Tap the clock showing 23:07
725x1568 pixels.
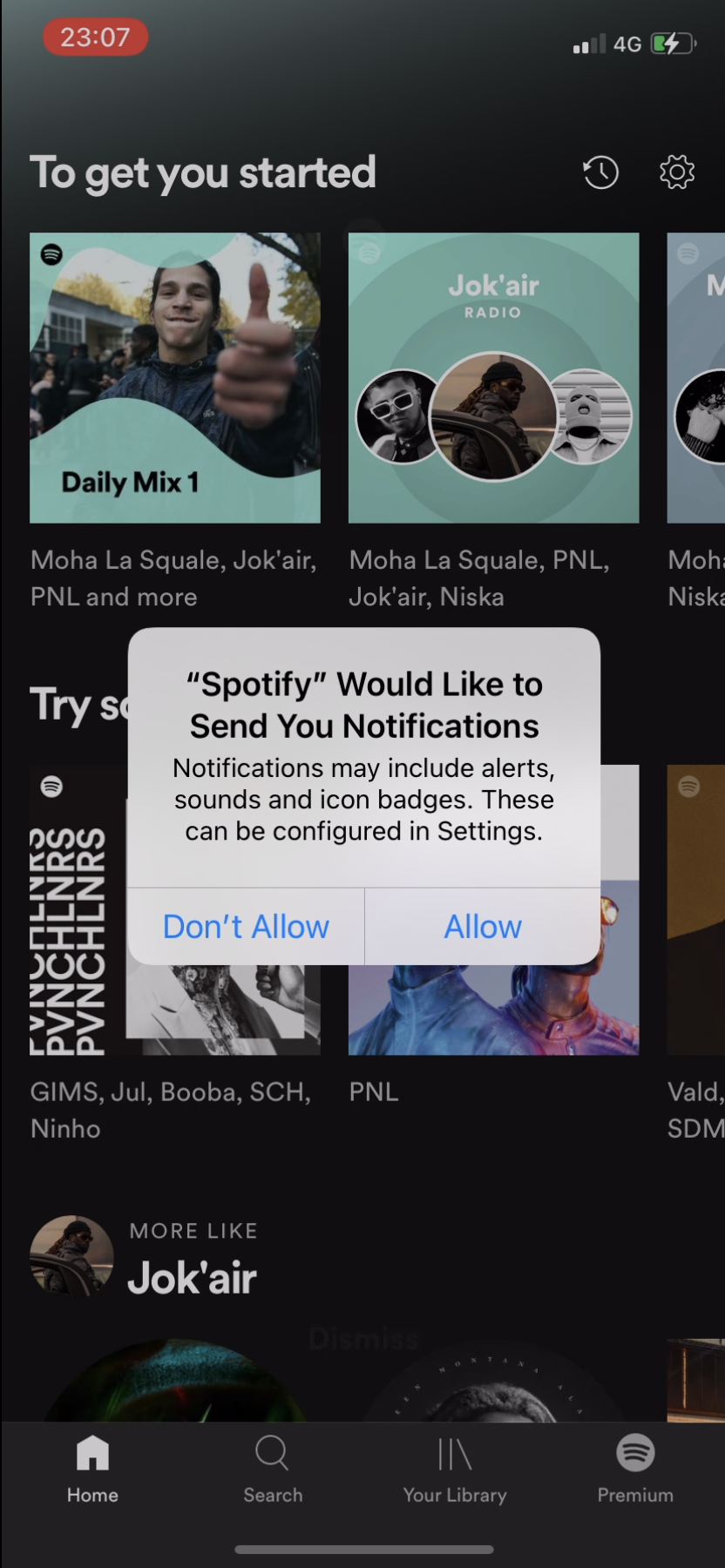coord(94,37)
